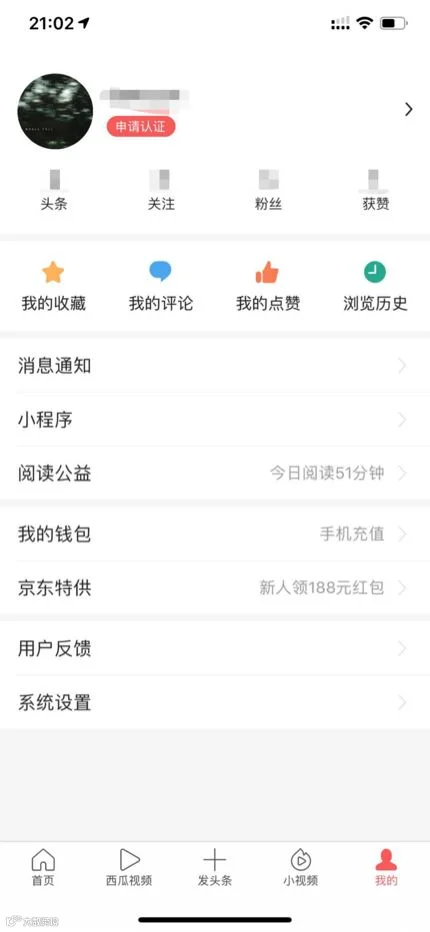Tap 发头条 to create a post
The image size is (430, 932).
coord(215,867)
